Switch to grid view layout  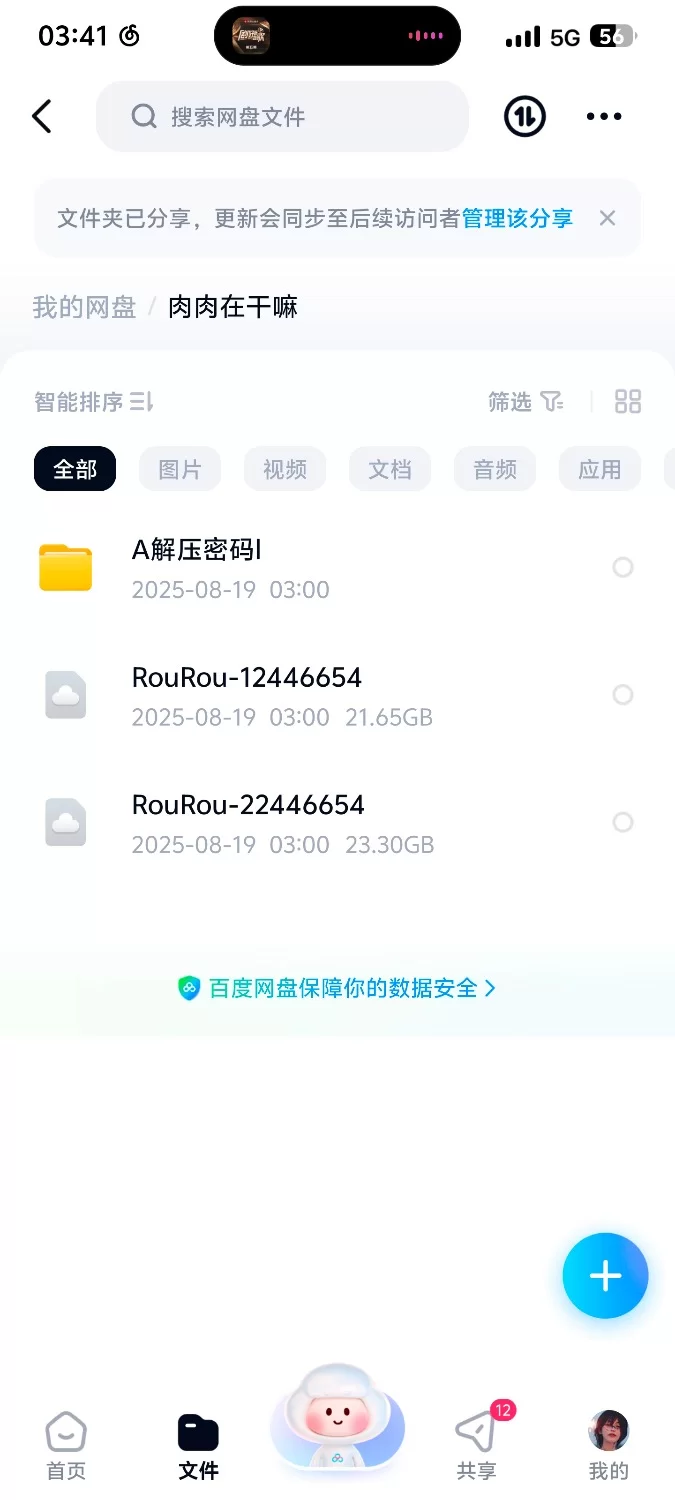(628, 402)
